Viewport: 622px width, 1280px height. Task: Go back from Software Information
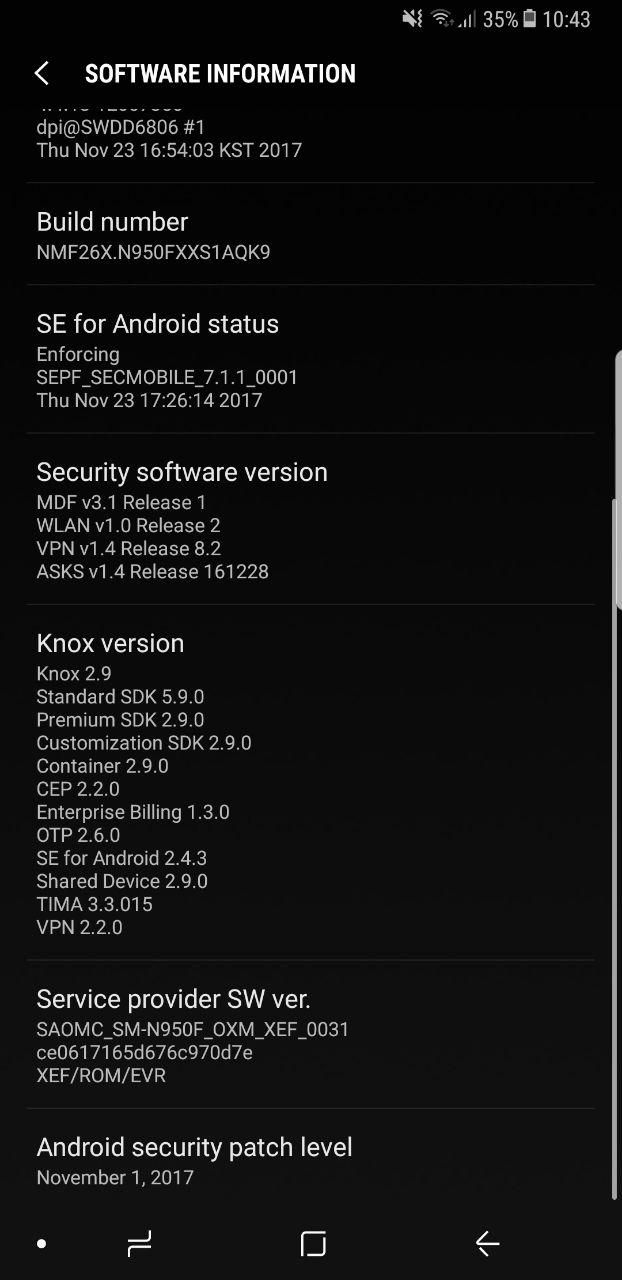[x=42, y=73]
